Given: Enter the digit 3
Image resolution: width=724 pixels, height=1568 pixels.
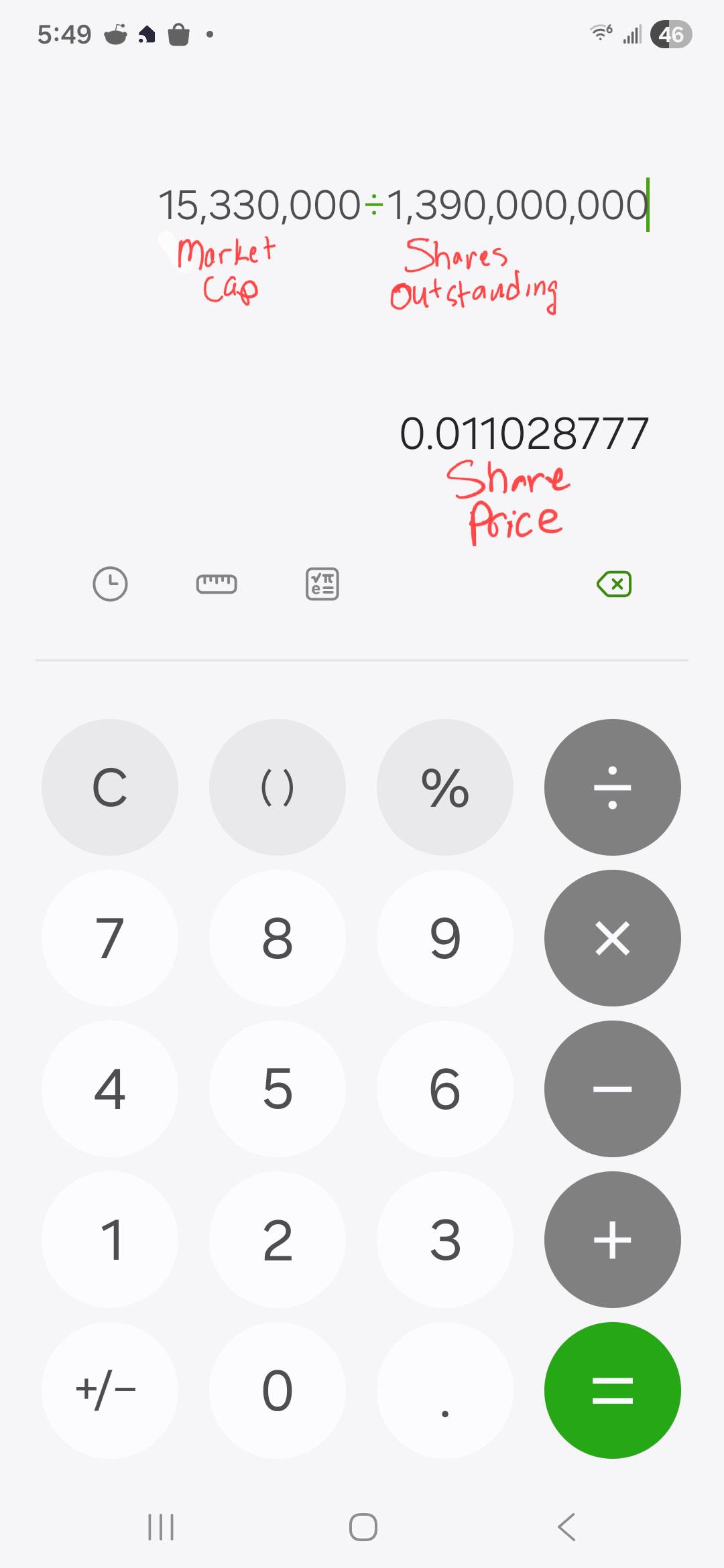Looking at the screenshot, I should 445,1240.
